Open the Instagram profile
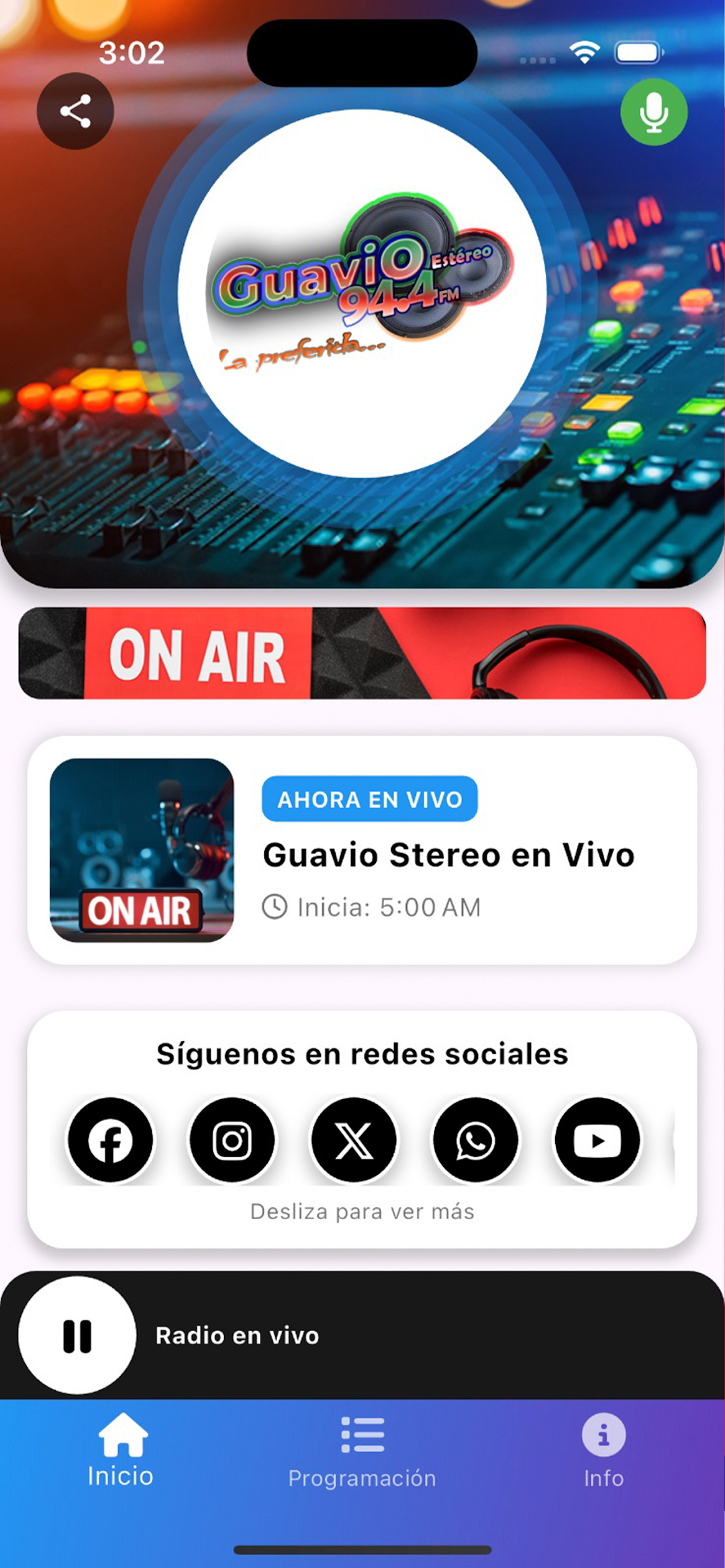Screen dimensions: 725x1568 tap(232, 1140)
